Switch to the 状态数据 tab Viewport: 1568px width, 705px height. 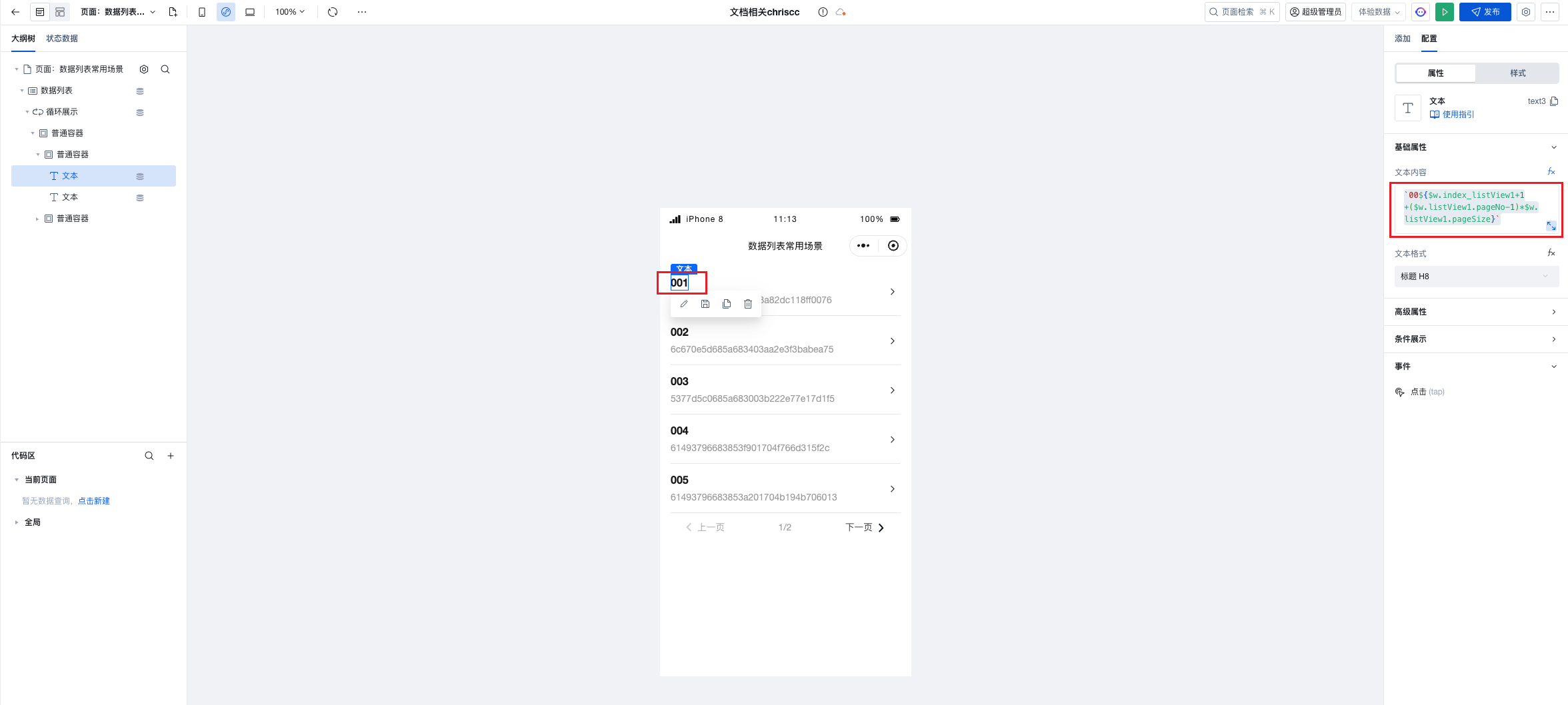pyautogui.click(x=62, y=39)
